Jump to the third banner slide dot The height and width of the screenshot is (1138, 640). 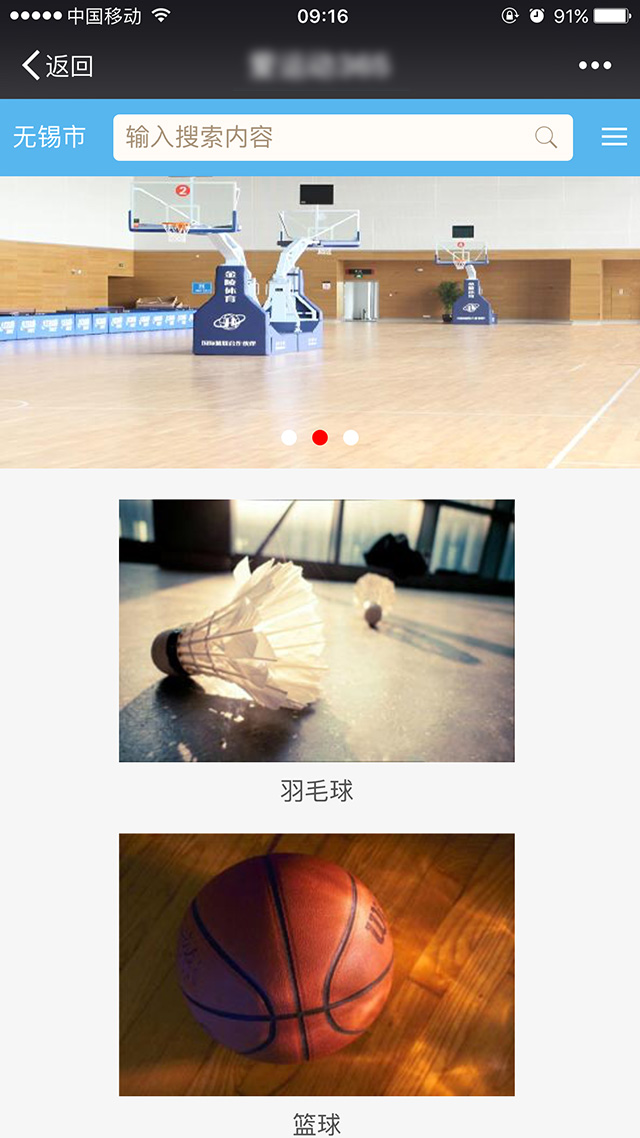[350, 437]
